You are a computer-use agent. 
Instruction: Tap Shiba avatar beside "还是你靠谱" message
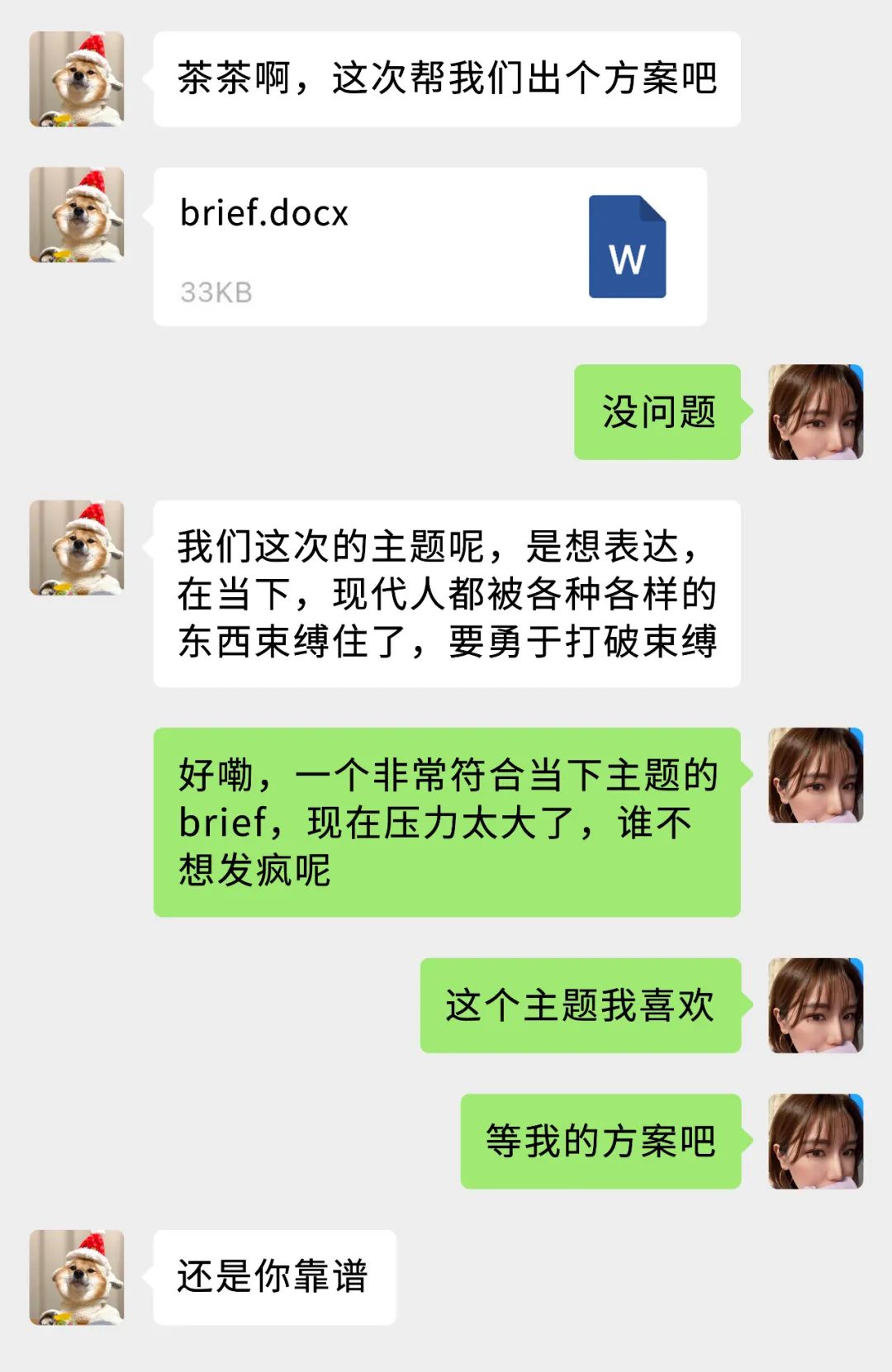click(x=77, y=1277)
